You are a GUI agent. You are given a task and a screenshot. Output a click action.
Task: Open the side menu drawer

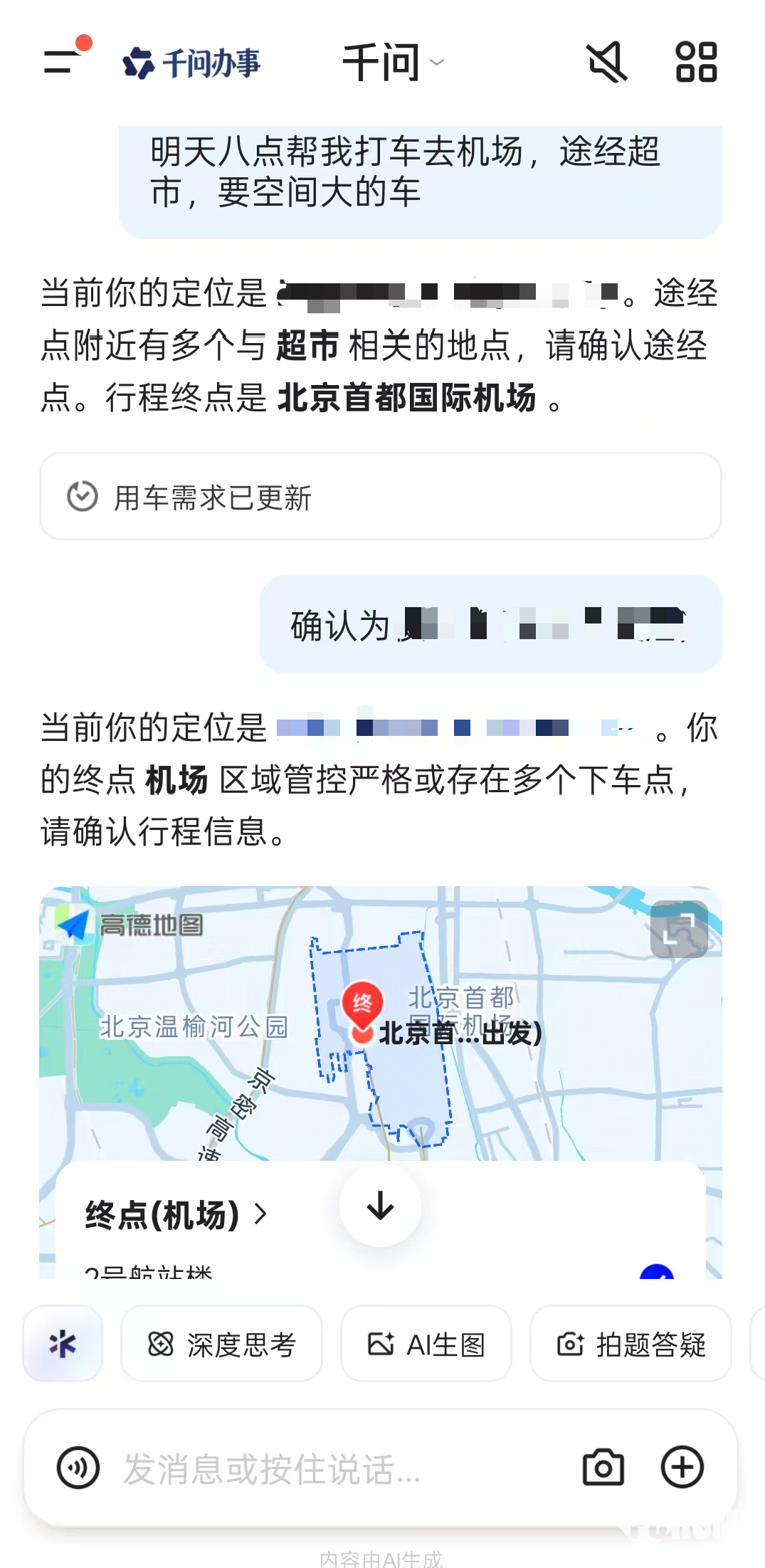(61, 61)
